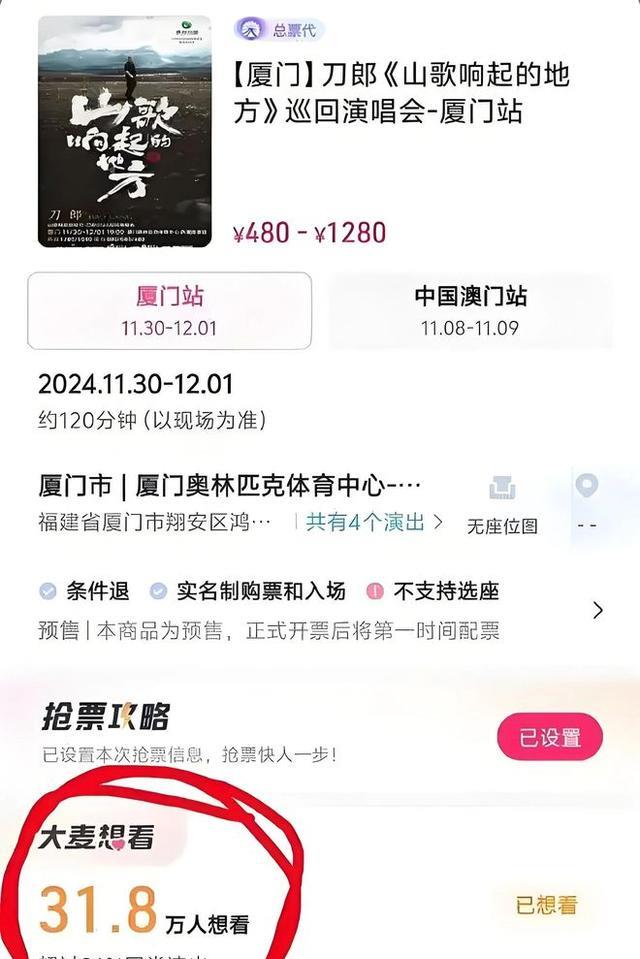The height and width of the screenshot is (959, 640).
Task: Select the 厦门站 11.30-12.01 session
Action: (169, 311)
